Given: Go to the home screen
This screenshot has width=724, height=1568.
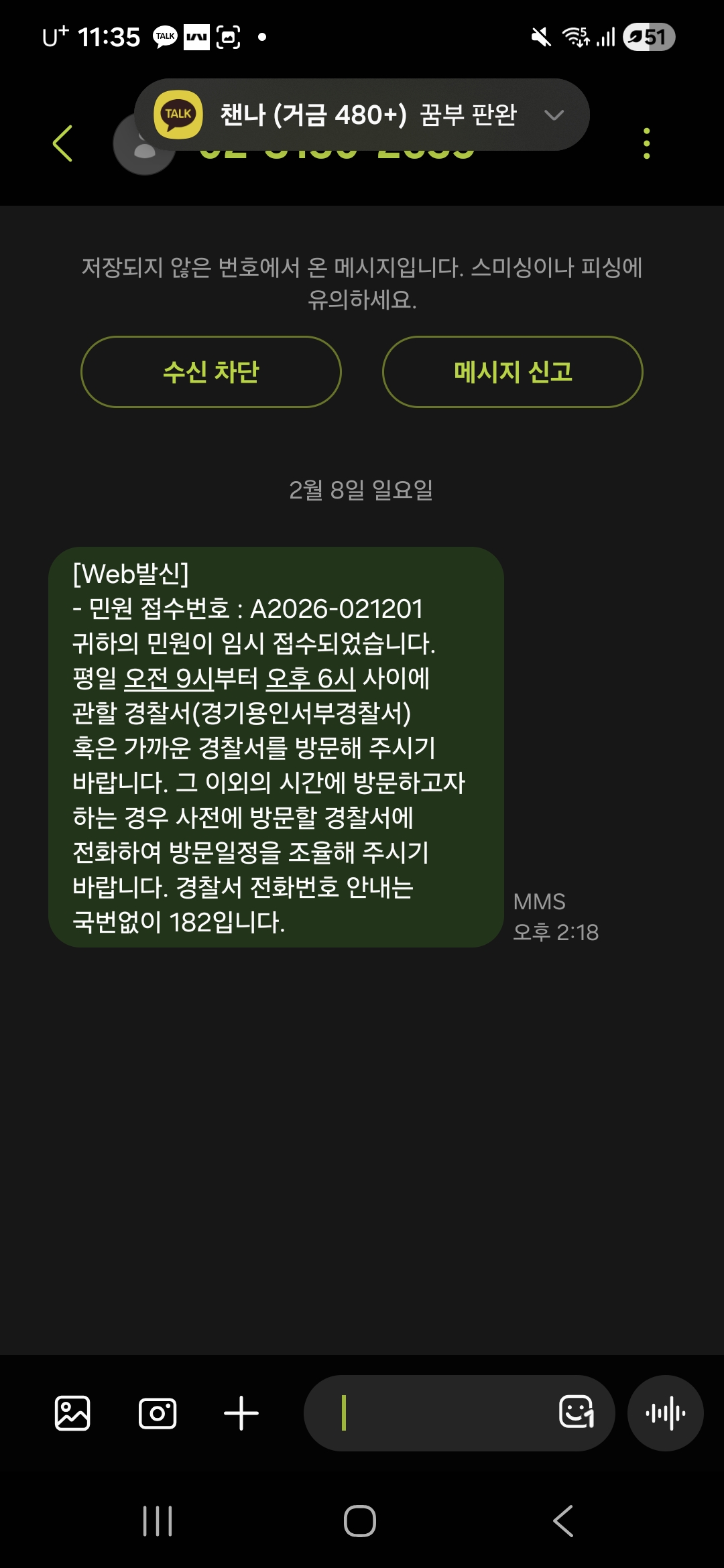Looking at the screenshot, I should 360,1521.
